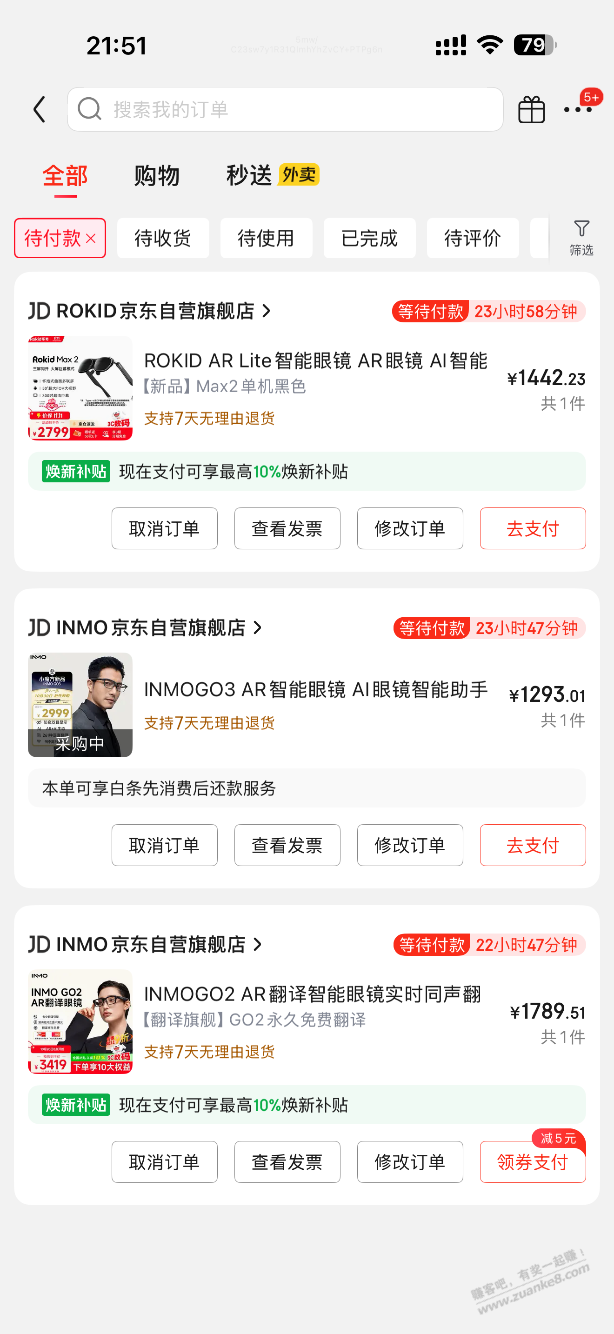
Task: Open the INMOGO2 AR翻译 glasses product image
Action: point(80,1021)
